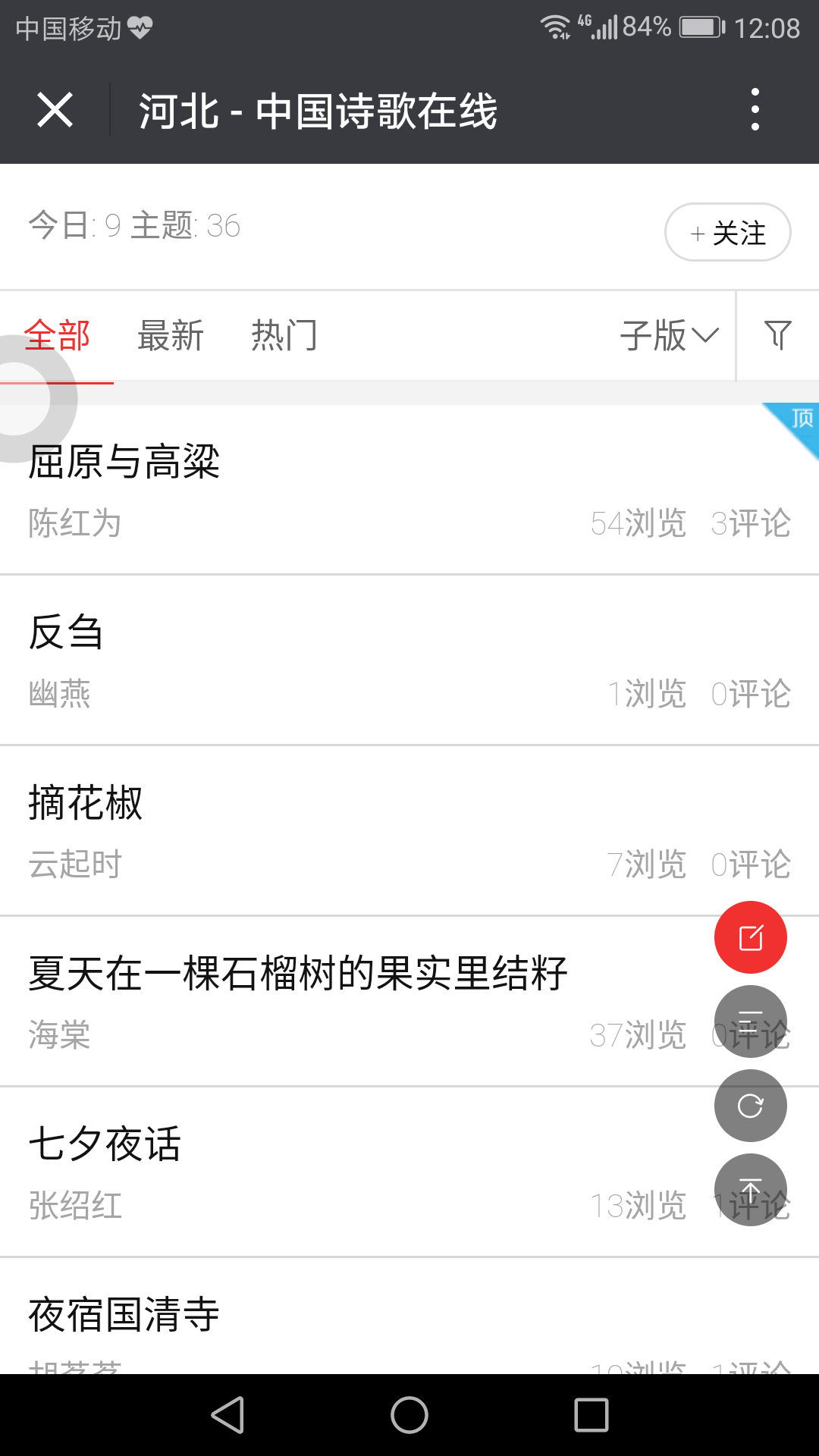The height and width of the screenshot is (1456, 819).
Task: Open 夏天在一棵石榴树的果实里结籽 post
Action: 298,974
